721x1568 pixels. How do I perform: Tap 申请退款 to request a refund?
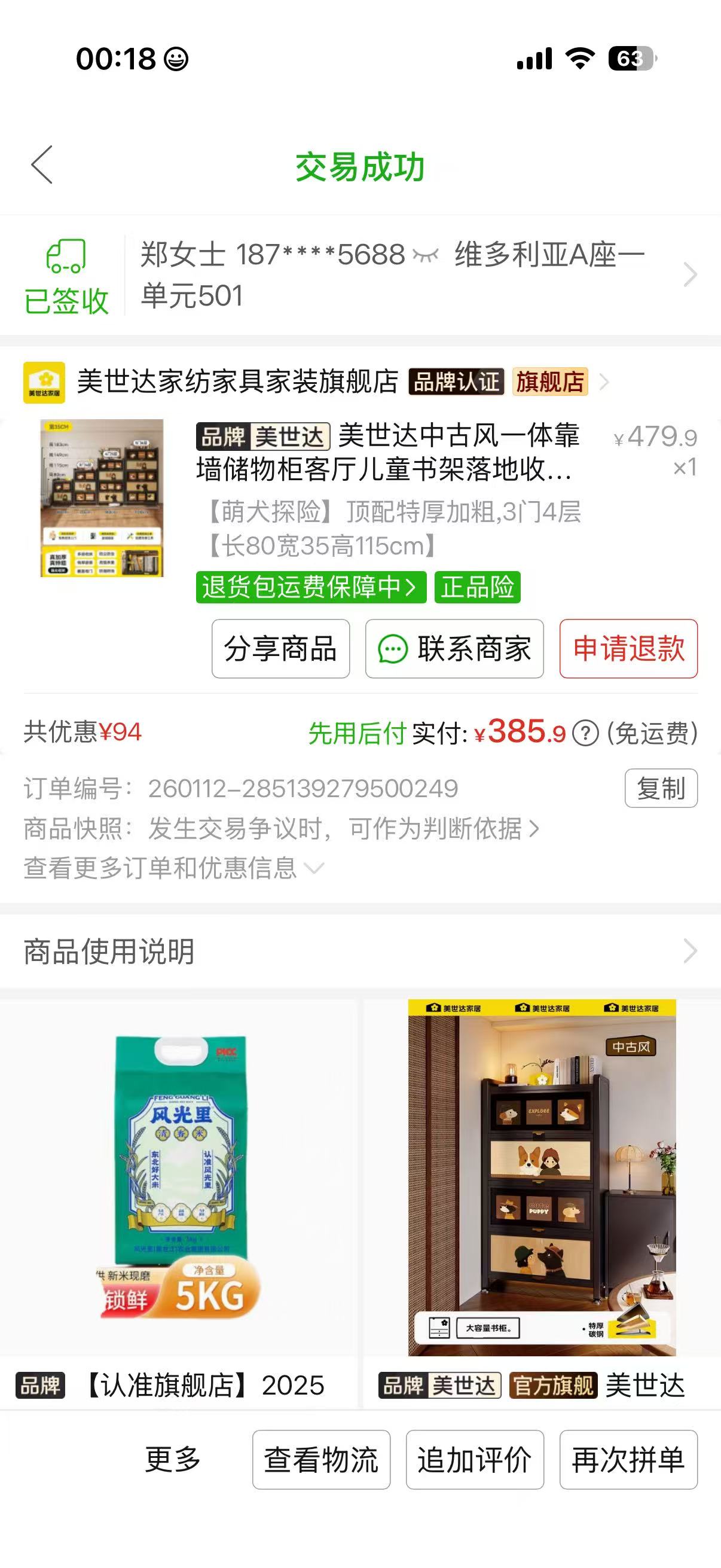[x=628, y=649]
